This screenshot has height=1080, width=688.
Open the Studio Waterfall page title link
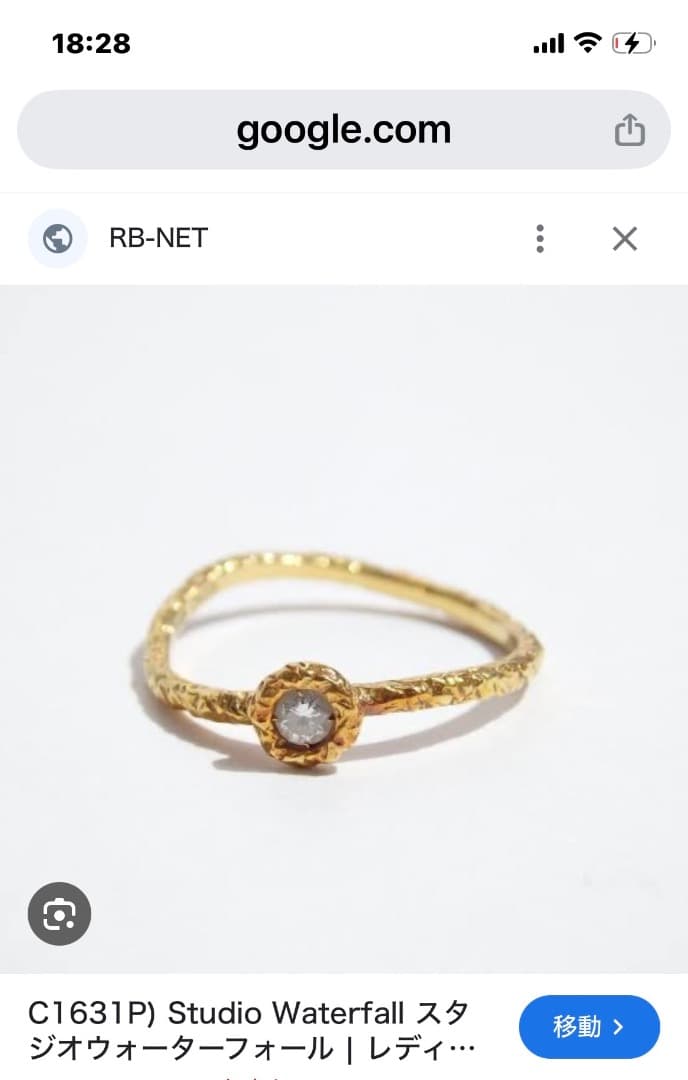click(x=250, y=1030)
